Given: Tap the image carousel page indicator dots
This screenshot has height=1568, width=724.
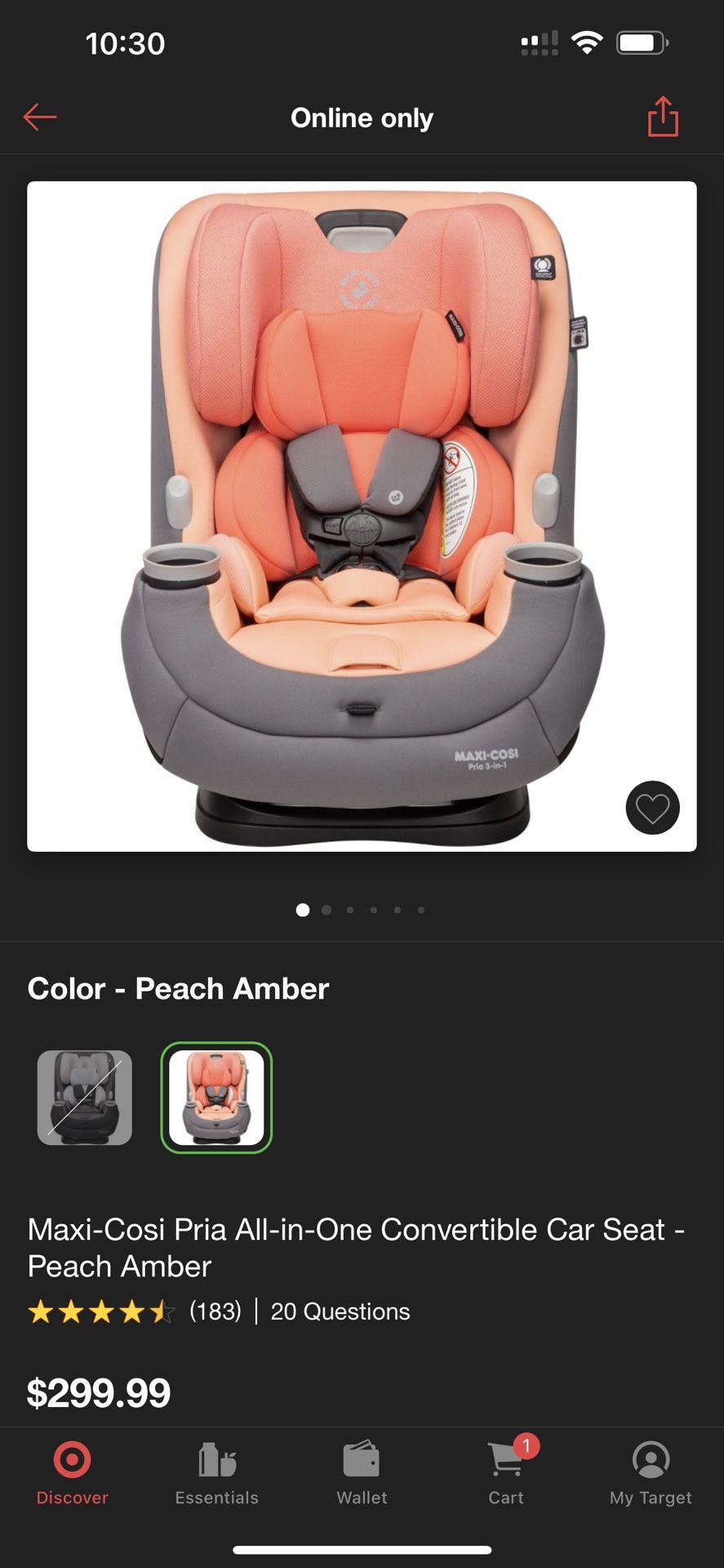Looking at the screenshot, I should pos(361,910).
